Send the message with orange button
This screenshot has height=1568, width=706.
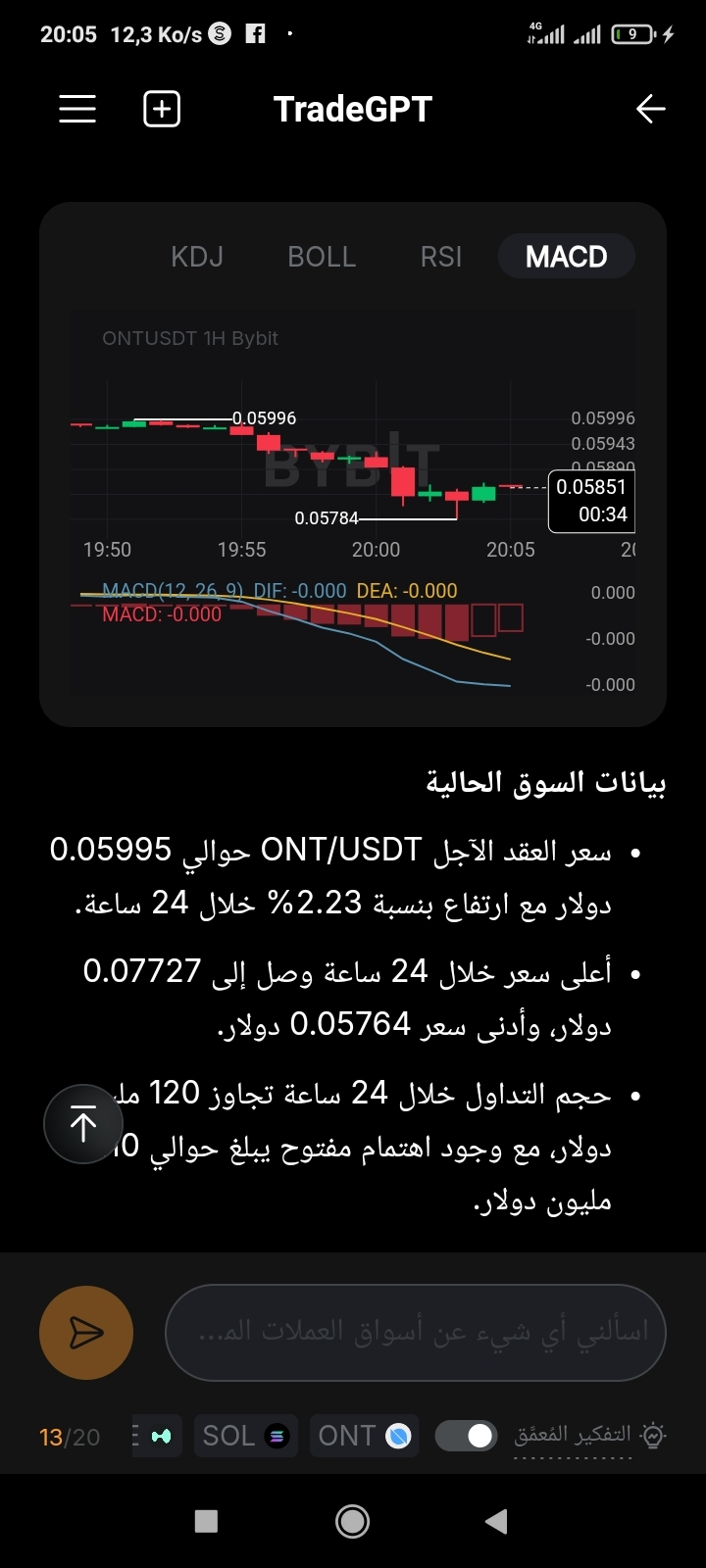pyautogui.click(x=86, y=1333)
